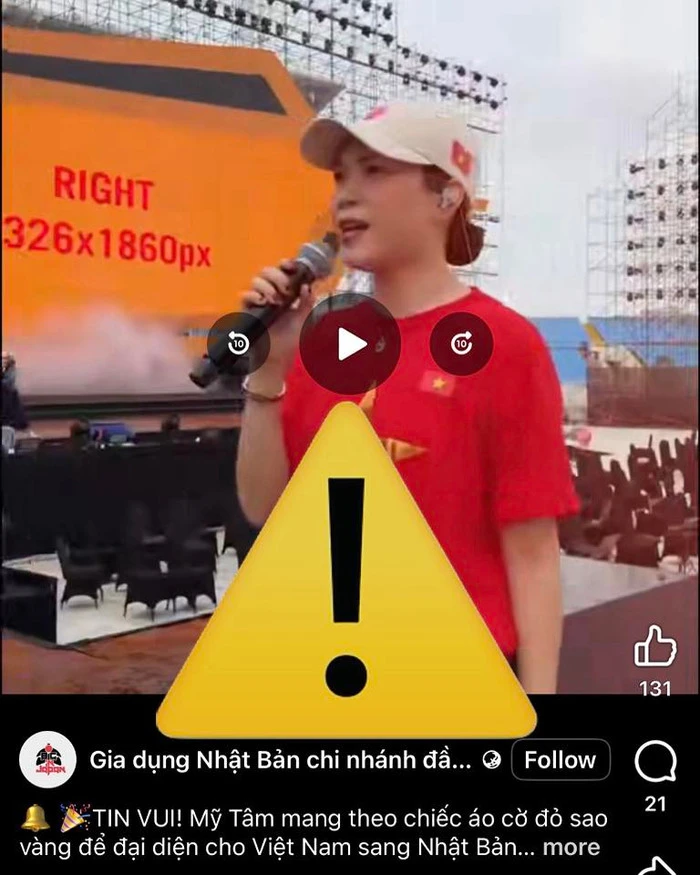Open the Gia dụng Nhật Bản page profile
Image resolution: width=700 pixels, height=875 pixels.
48,760
